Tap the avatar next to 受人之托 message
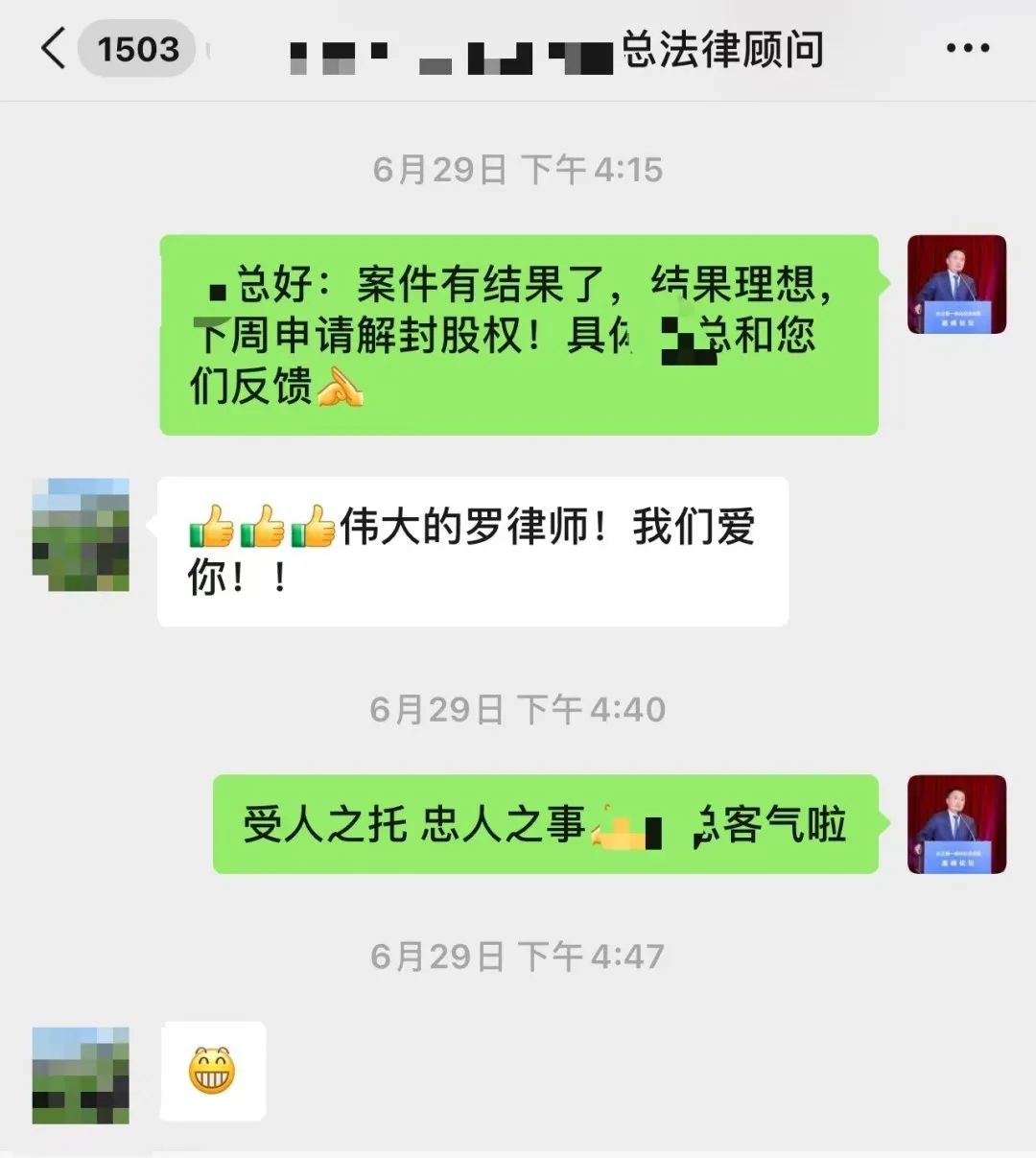The height and width of the screenshot is (1158, 1036). [956, 824]
